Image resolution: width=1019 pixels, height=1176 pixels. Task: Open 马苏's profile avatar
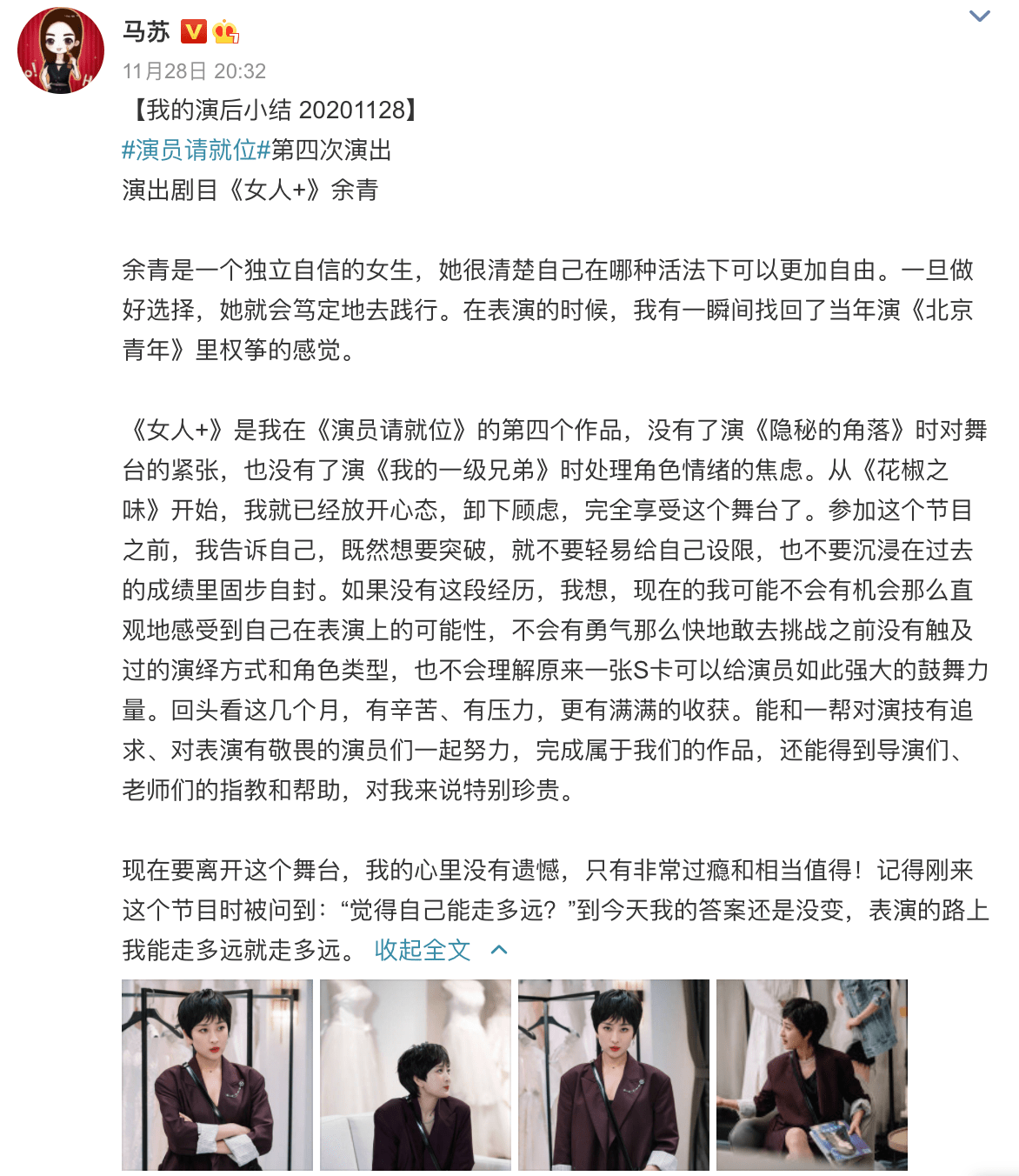click(x=60, y=50)
